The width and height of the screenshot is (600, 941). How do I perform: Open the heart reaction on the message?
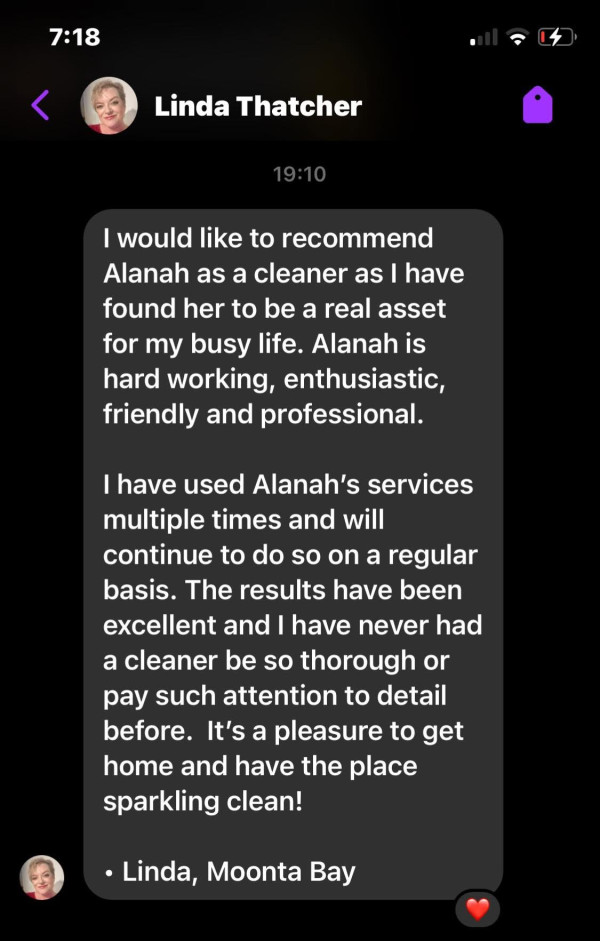tap(477, 909)
